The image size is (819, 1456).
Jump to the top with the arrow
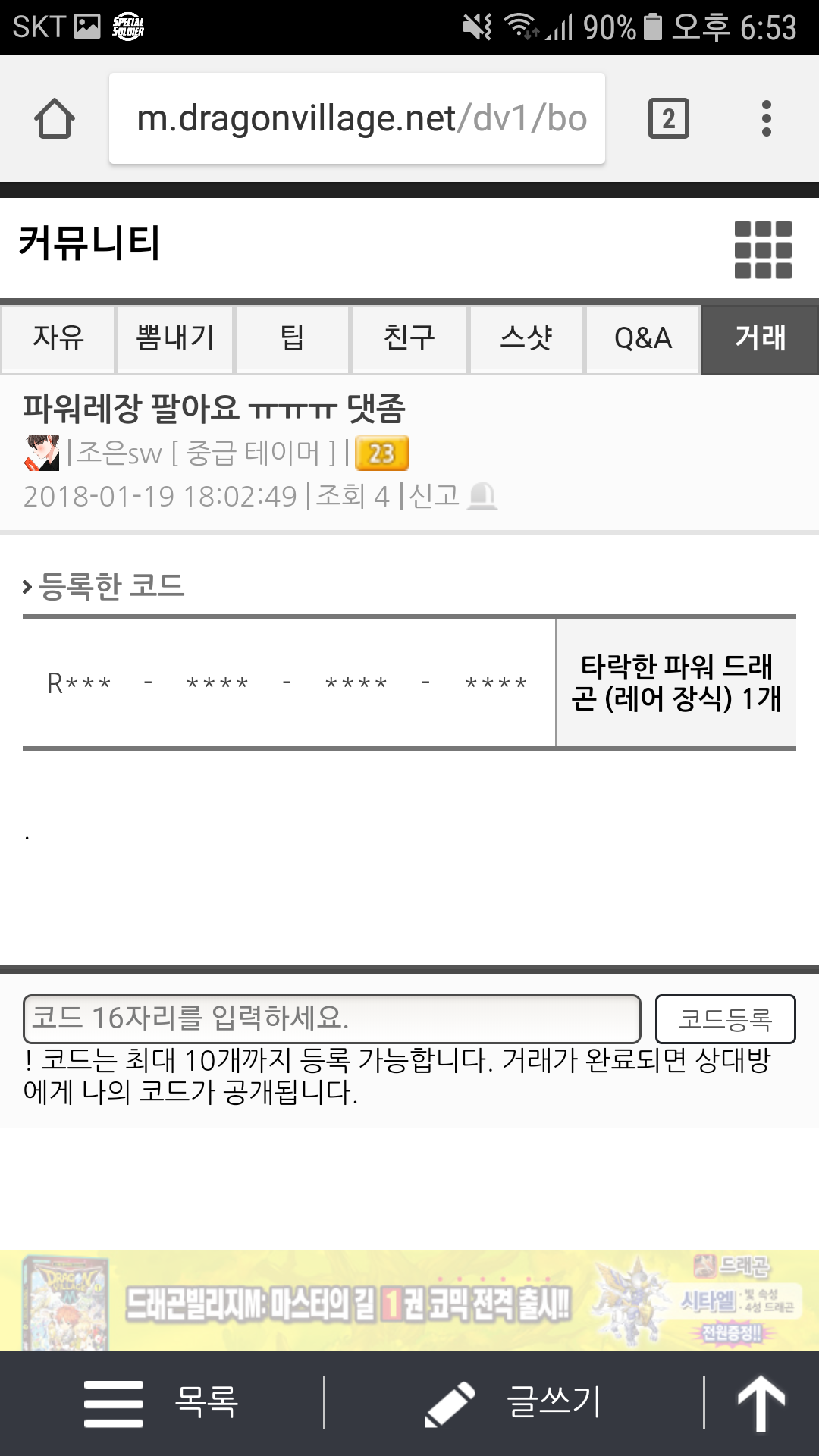click(761, 1403)
